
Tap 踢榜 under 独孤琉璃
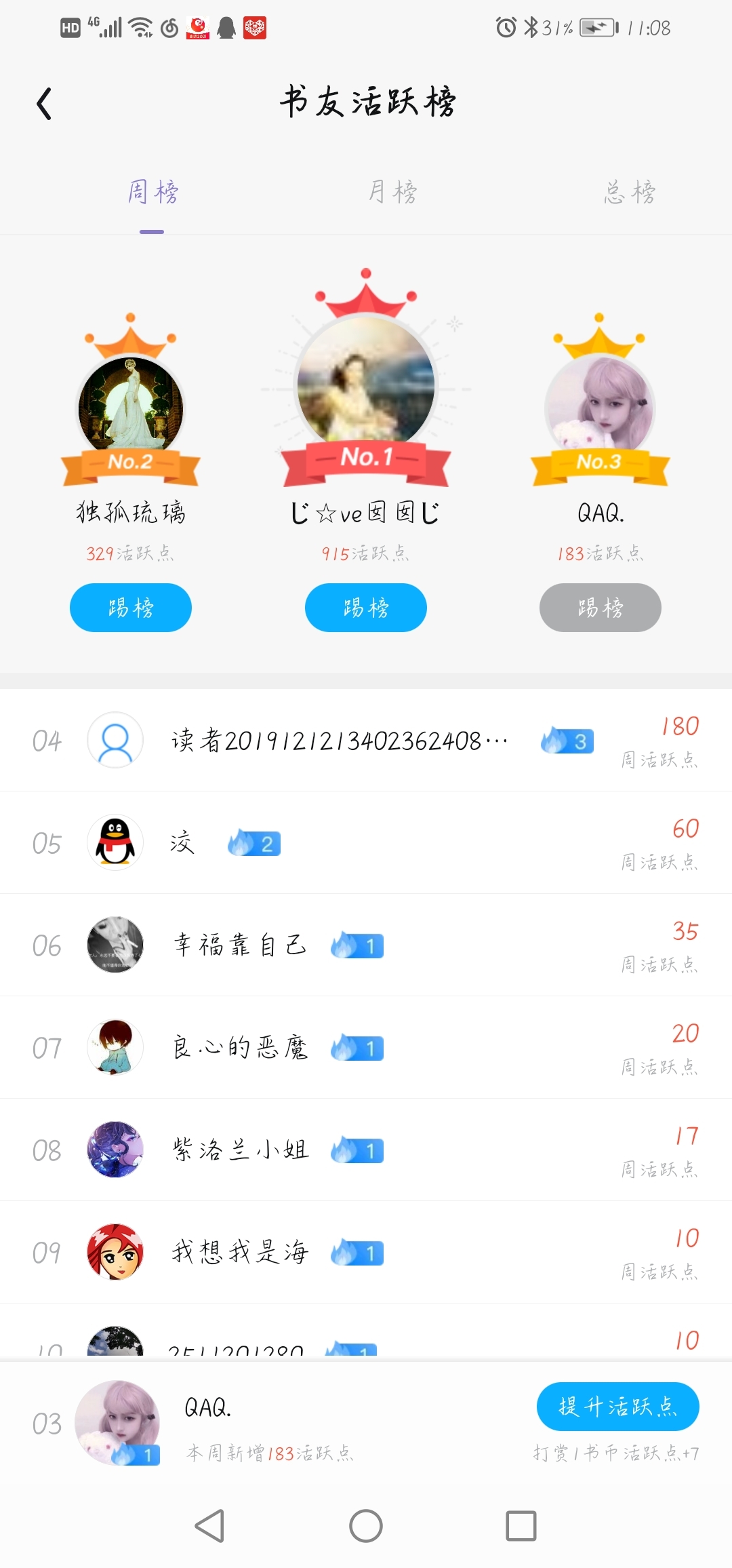(x=131, y=608)
